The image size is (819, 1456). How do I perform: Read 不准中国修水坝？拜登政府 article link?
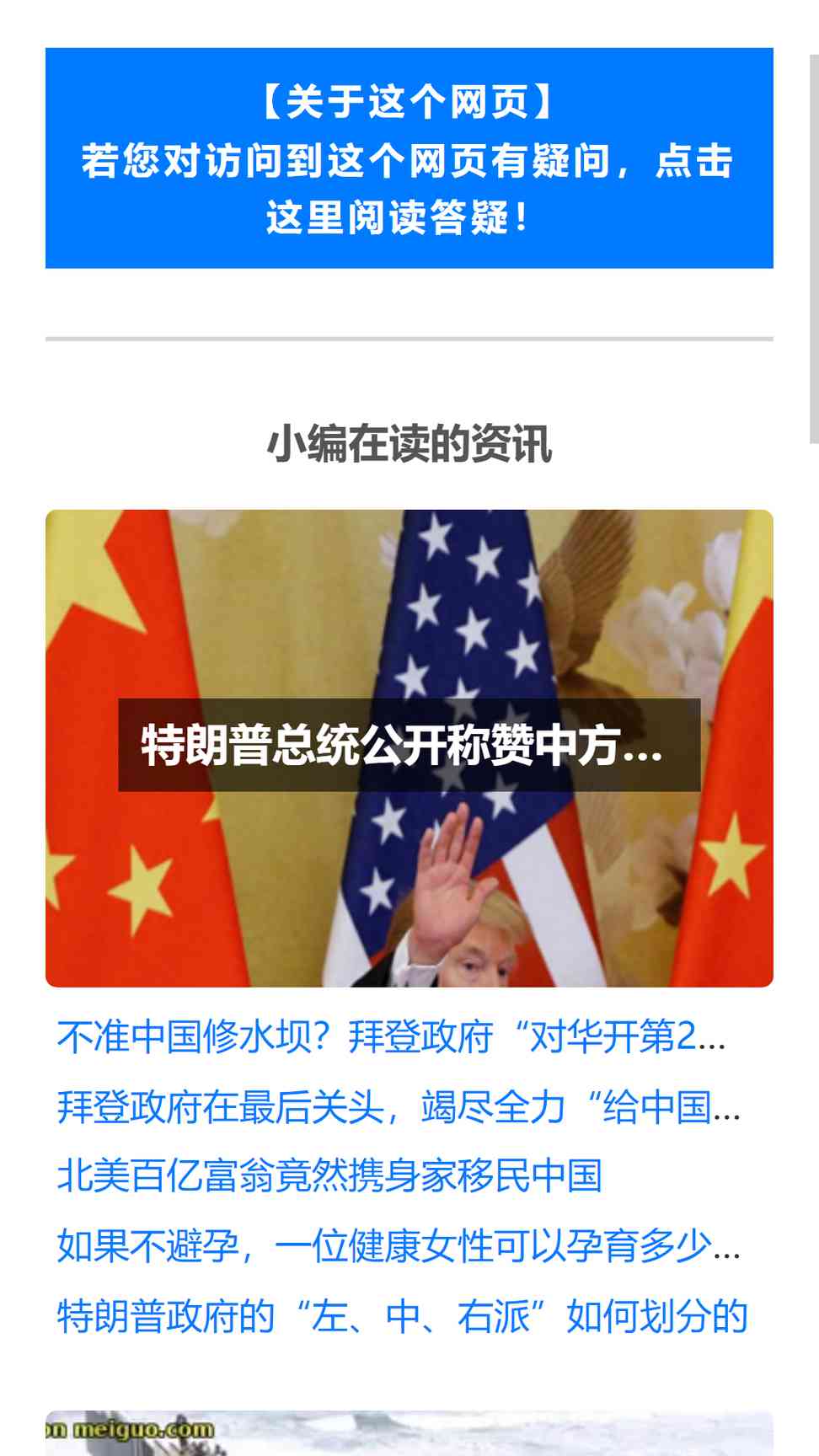coord(392,1036)
